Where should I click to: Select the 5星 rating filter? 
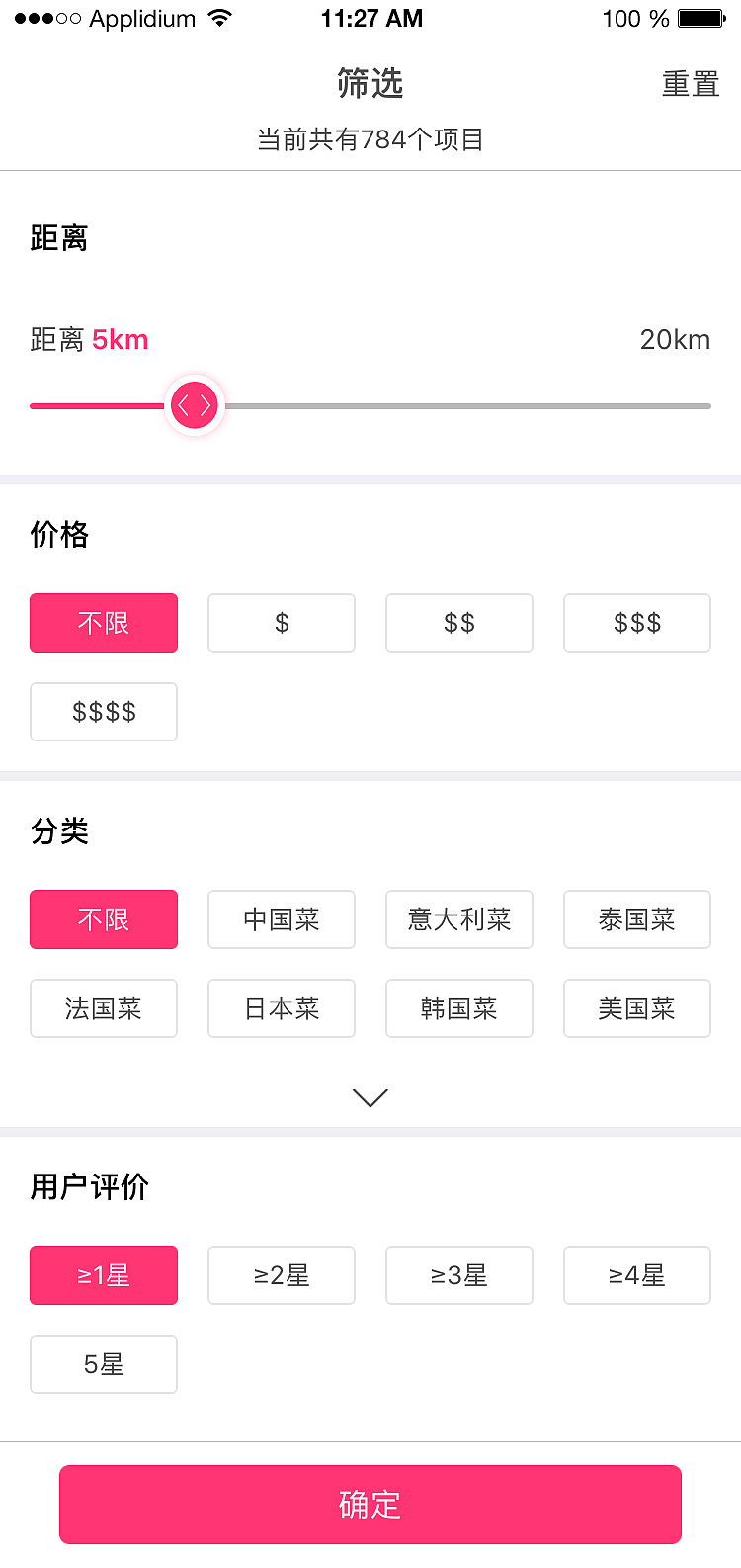[x=104, y=1364]
